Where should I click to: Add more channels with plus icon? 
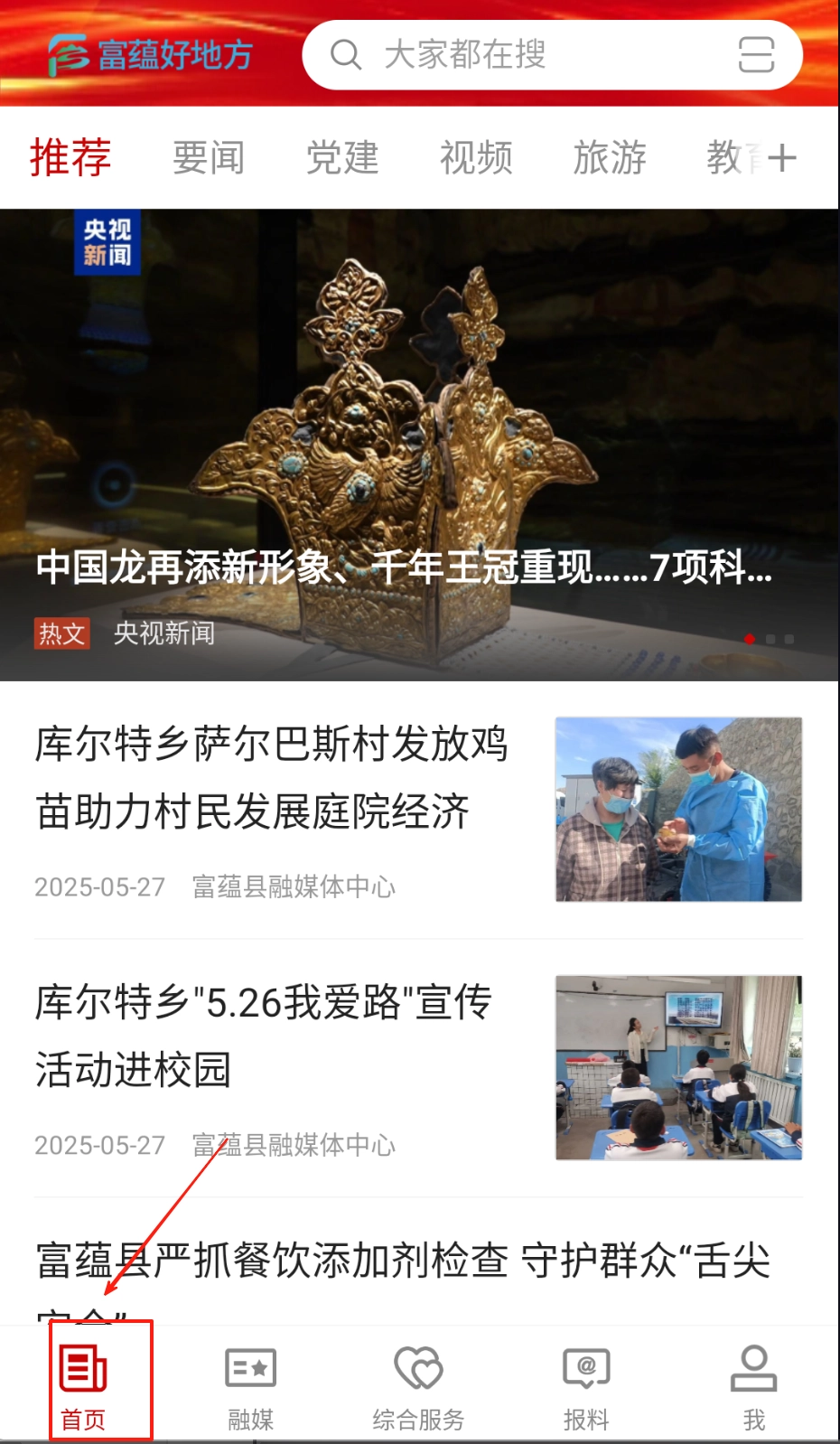click(x=782, y=158)
